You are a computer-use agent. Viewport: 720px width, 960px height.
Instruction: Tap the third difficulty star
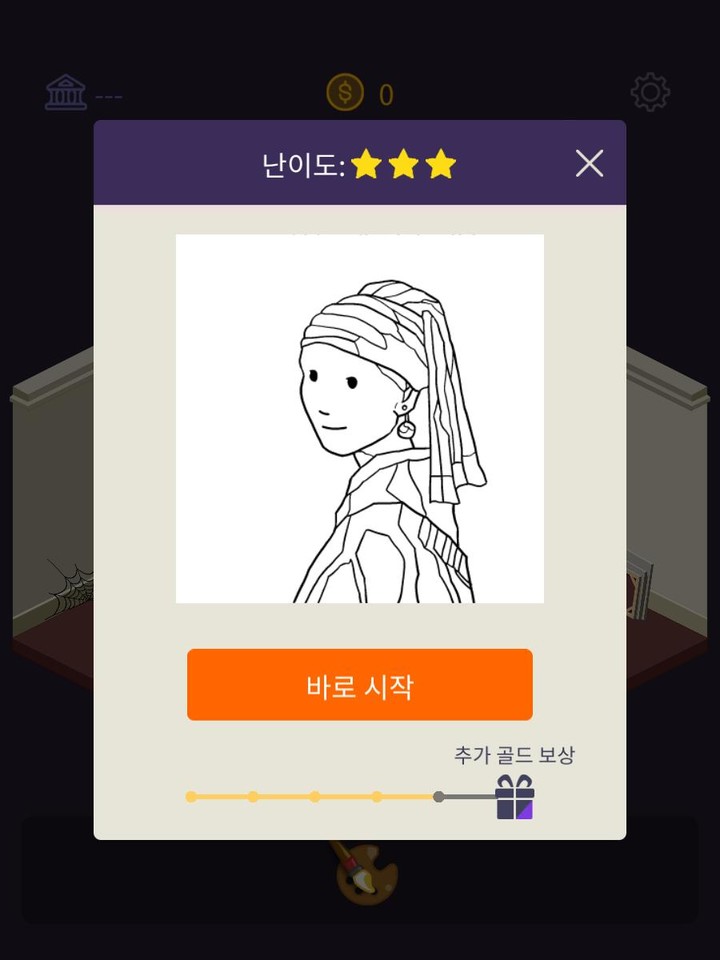point(440,163)
